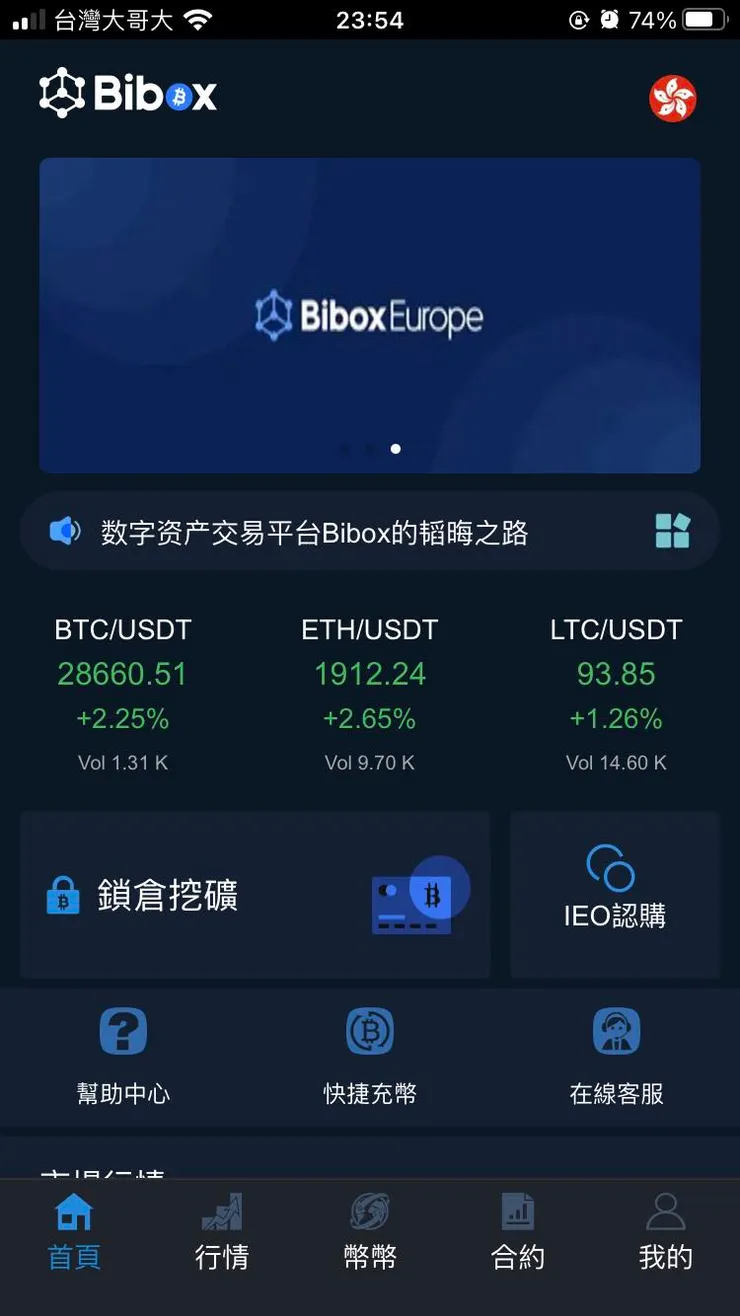The width and height of the screenshot is (740, 1316).
Task: Tap the Bibox Europe banner
Action: [x=370, y=316]
